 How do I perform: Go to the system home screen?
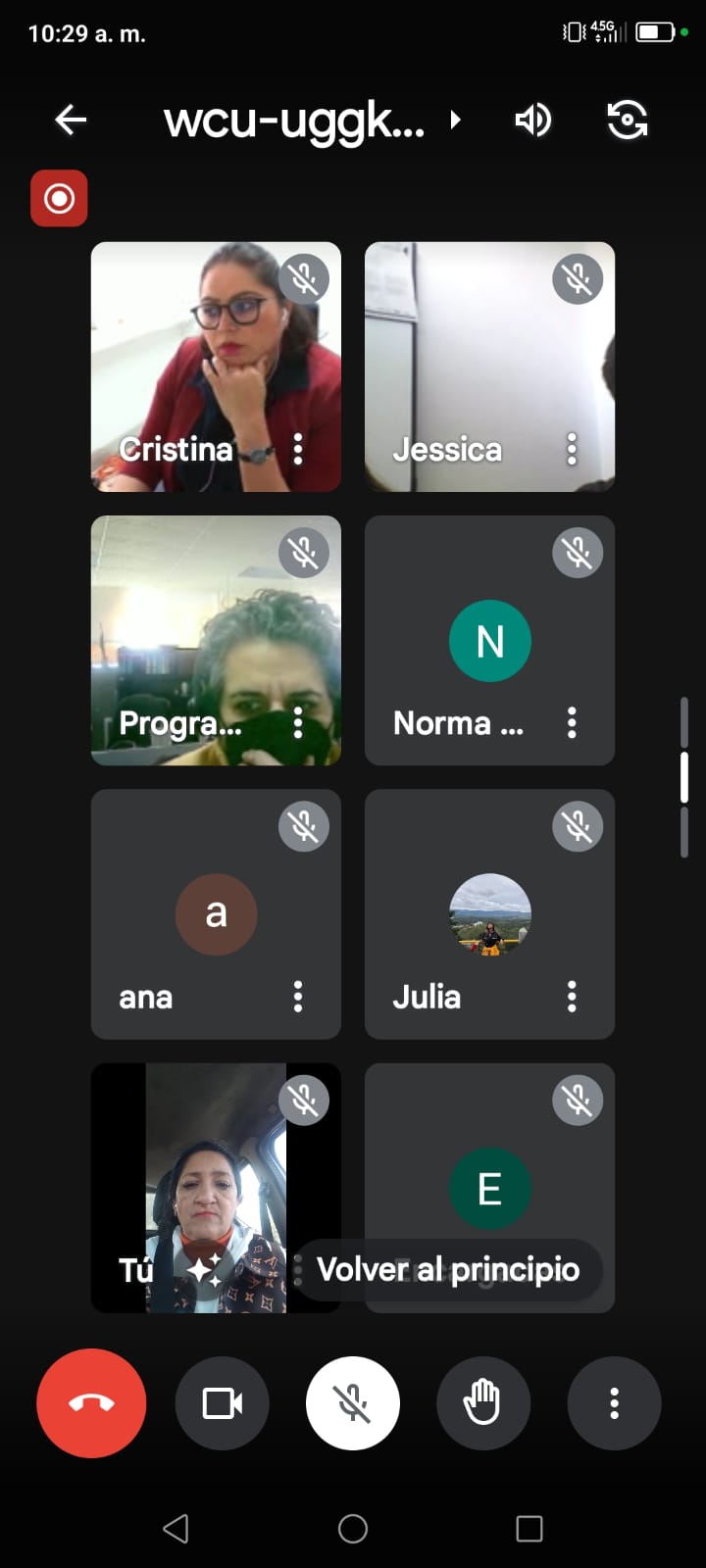(353, 1529)
